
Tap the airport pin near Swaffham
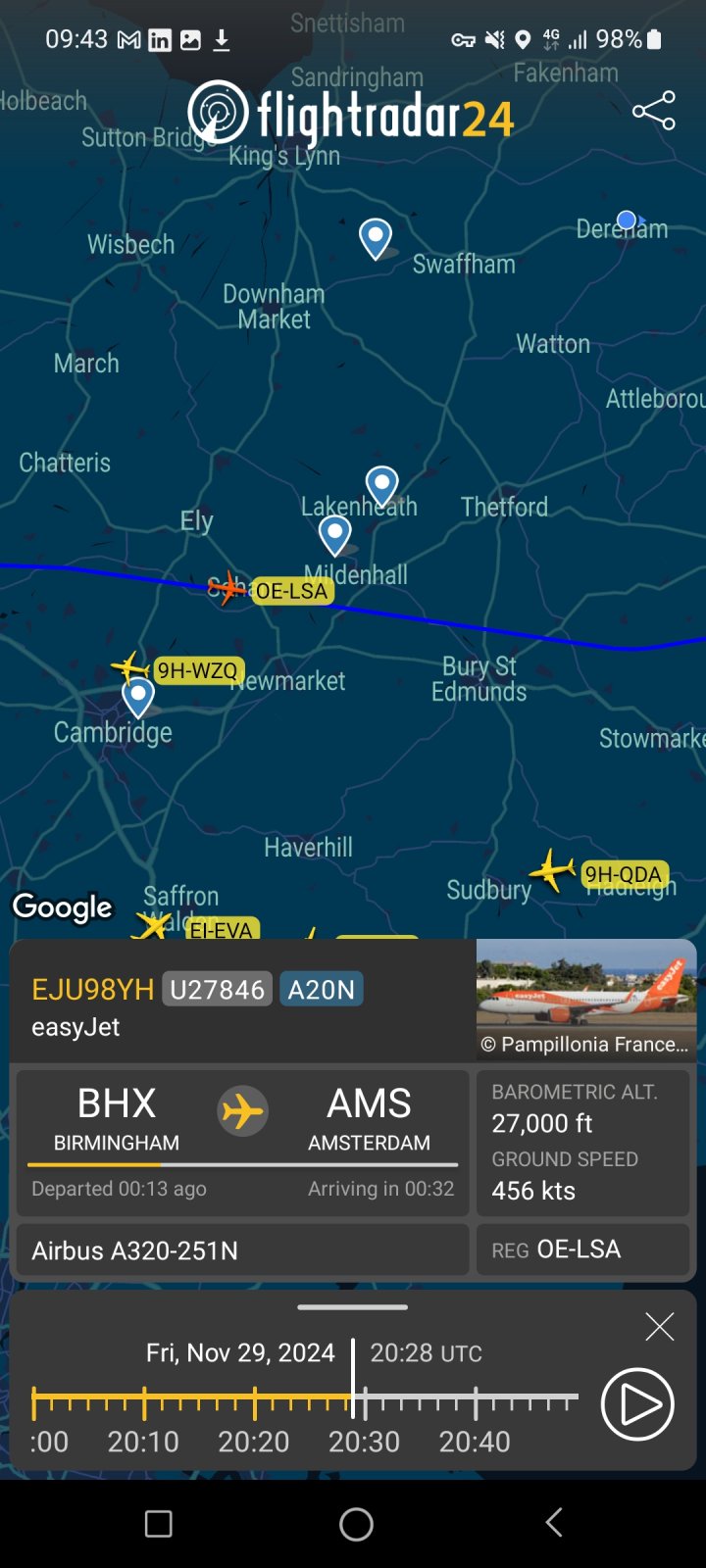click(x=376, y=237)
